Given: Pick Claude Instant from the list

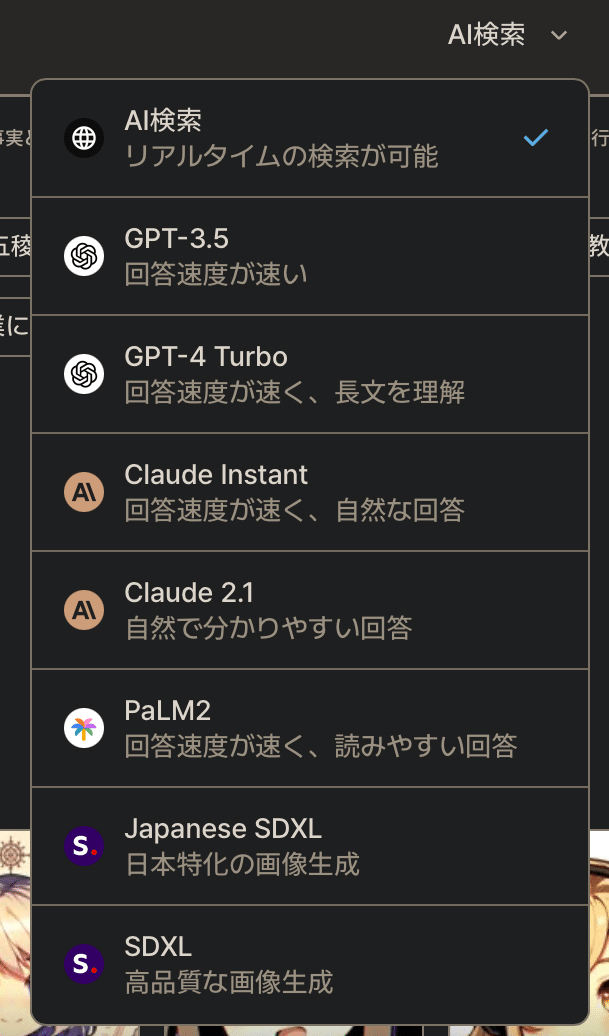Looking at the screenshot, I should click(309, 492).
